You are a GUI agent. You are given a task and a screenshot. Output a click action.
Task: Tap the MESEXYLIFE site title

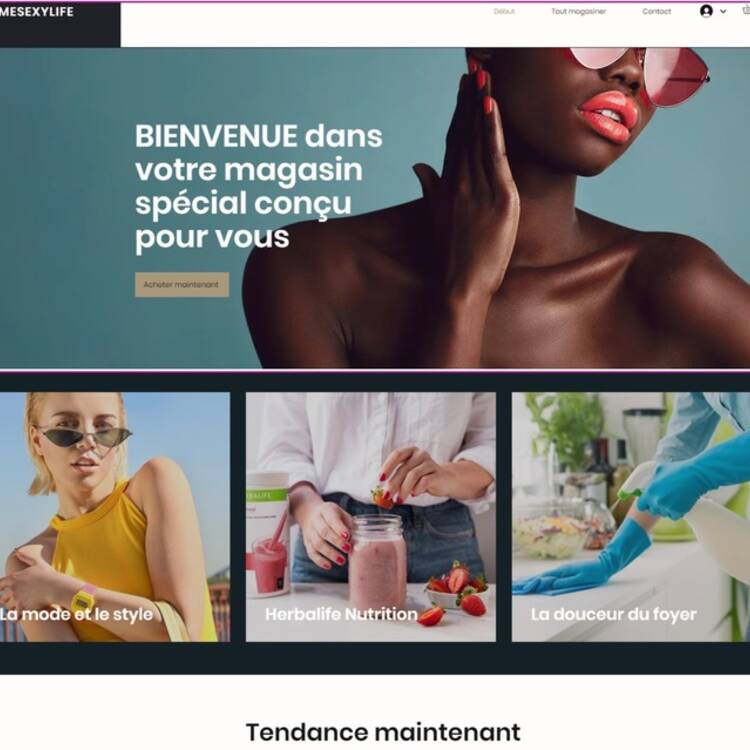coord(37,12)
